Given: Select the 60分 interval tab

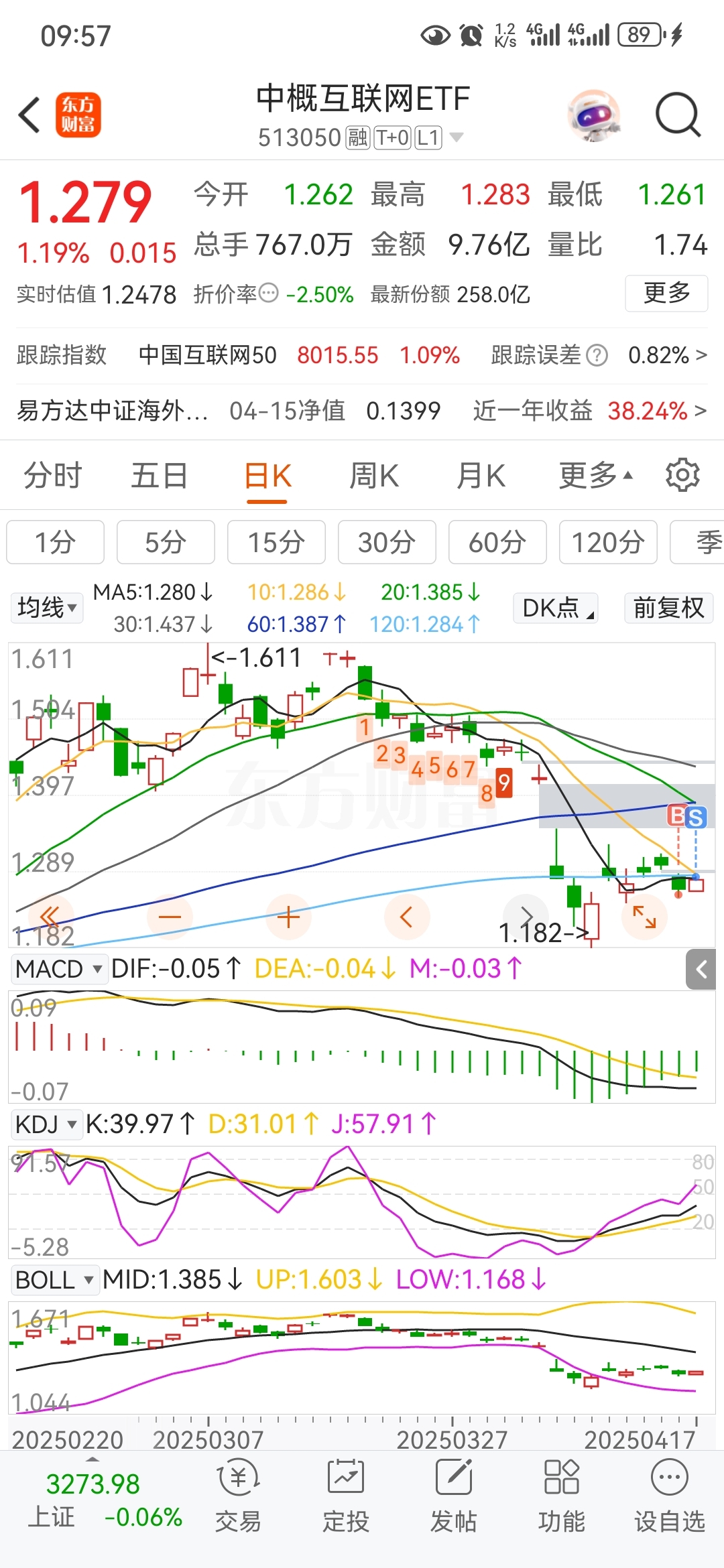Looking at the screenshot, I should click(497, 542).
